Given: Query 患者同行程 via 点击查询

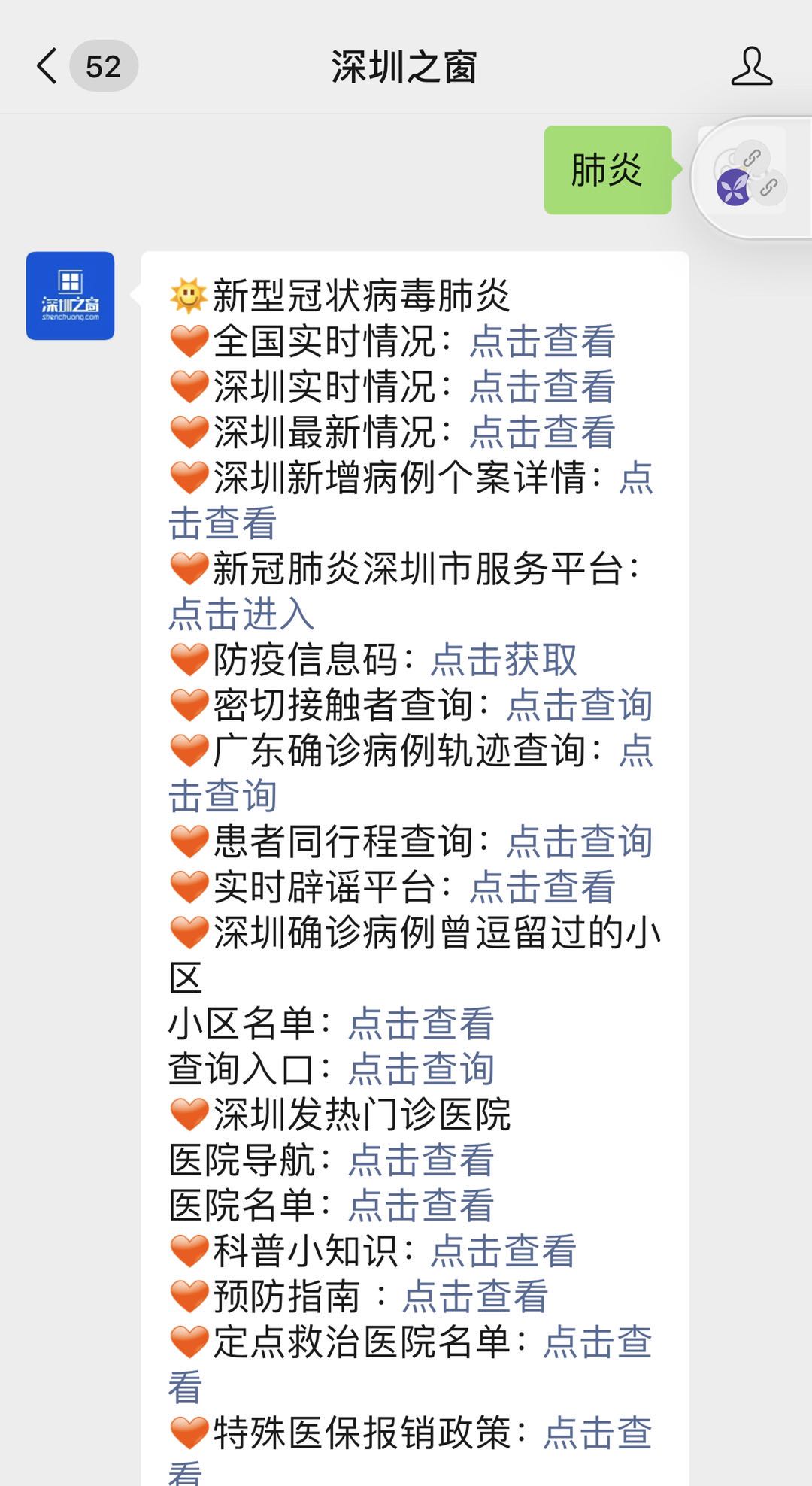Looking at the screenshot, I should pyautogui.click(x=580, y=844).
